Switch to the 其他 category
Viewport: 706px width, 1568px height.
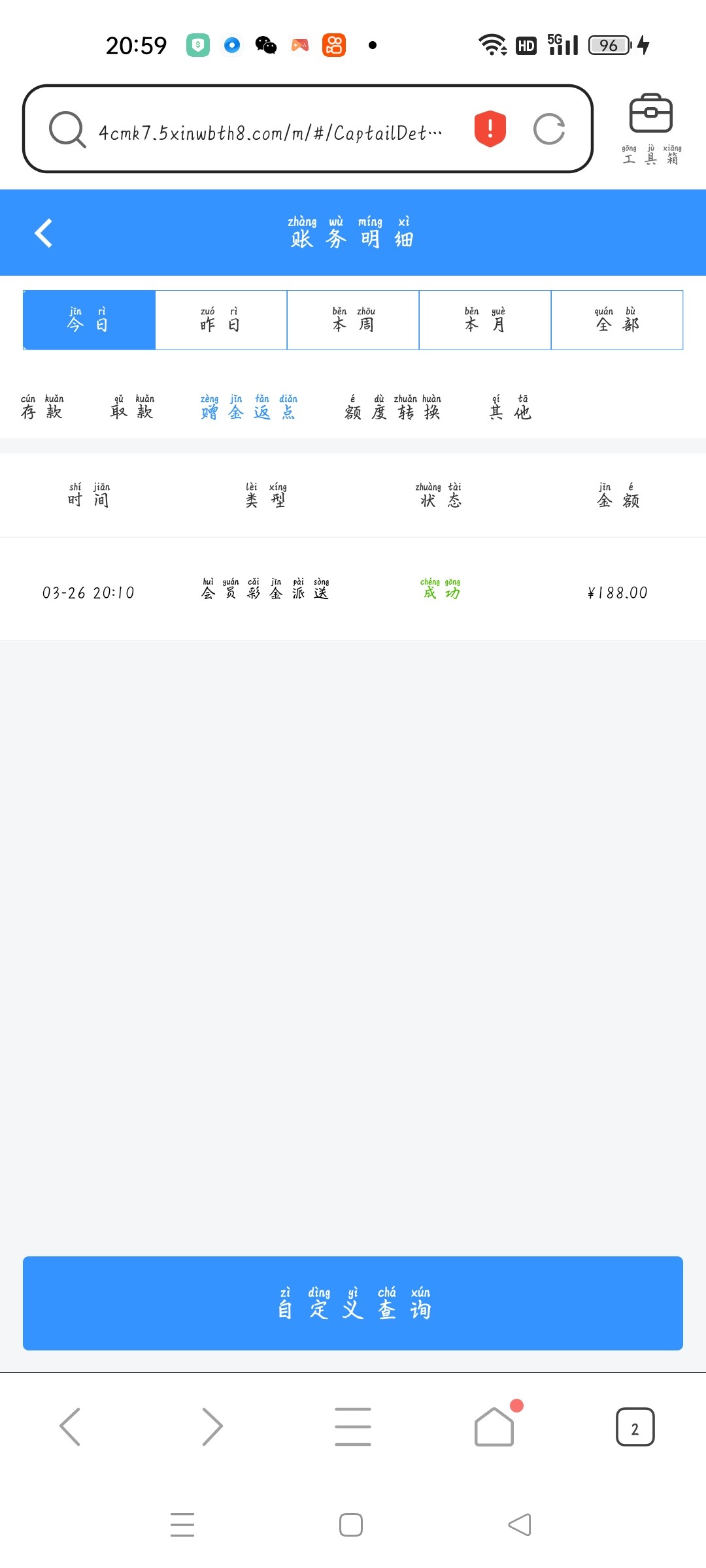click(510, 407)
